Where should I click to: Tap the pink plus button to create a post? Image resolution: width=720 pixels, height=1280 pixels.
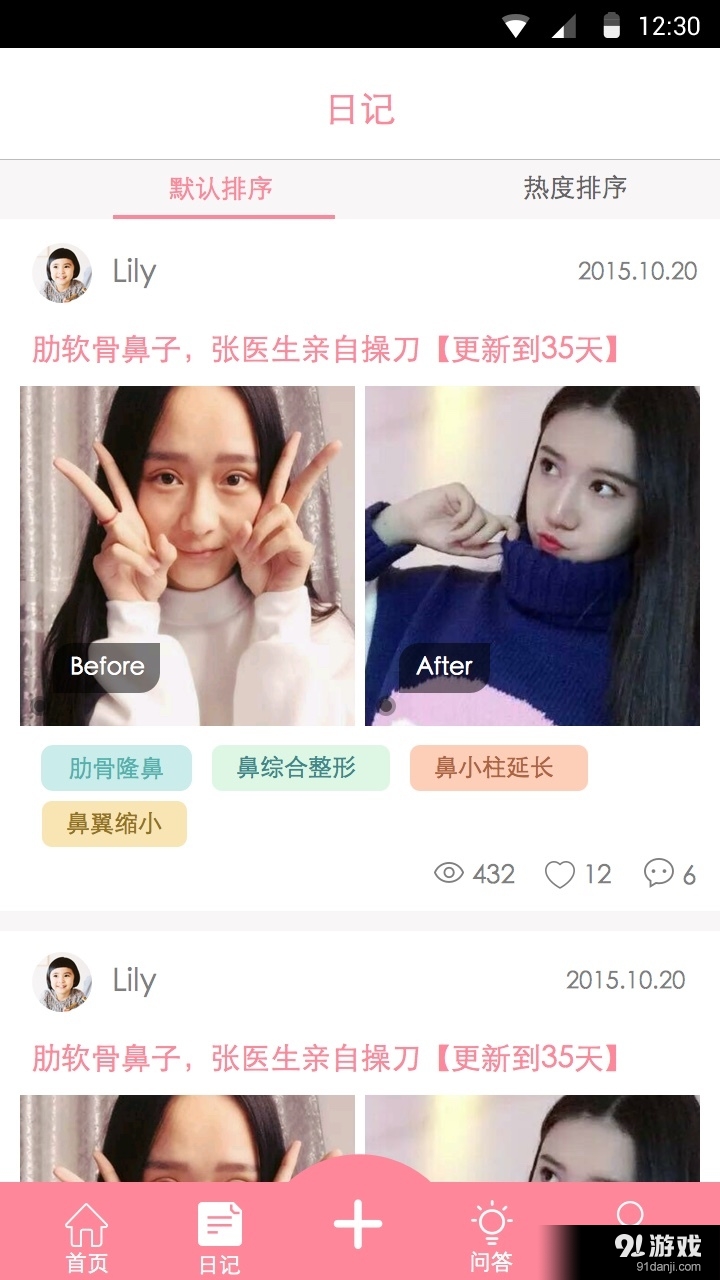[x=357, y=1222]
